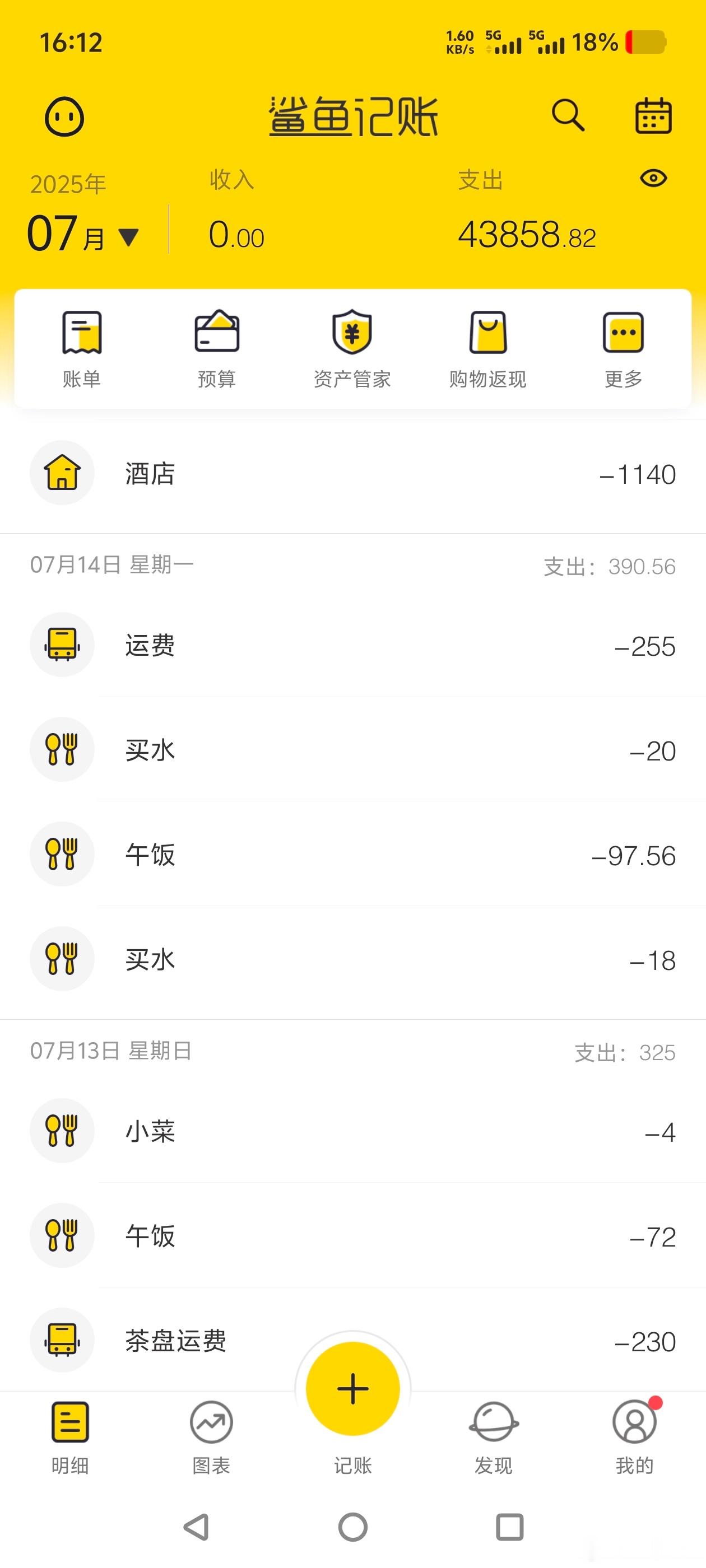The image size is (706, 1568).
Task: Add a record with the plus button
Action: [x=352, y=1389]
